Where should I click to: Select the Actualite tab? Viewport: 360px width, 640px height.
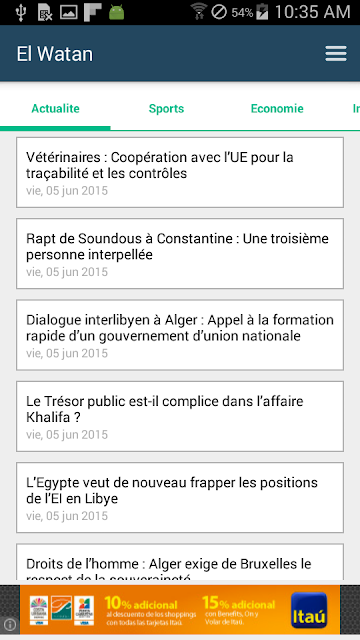click(x=55, y=109)
